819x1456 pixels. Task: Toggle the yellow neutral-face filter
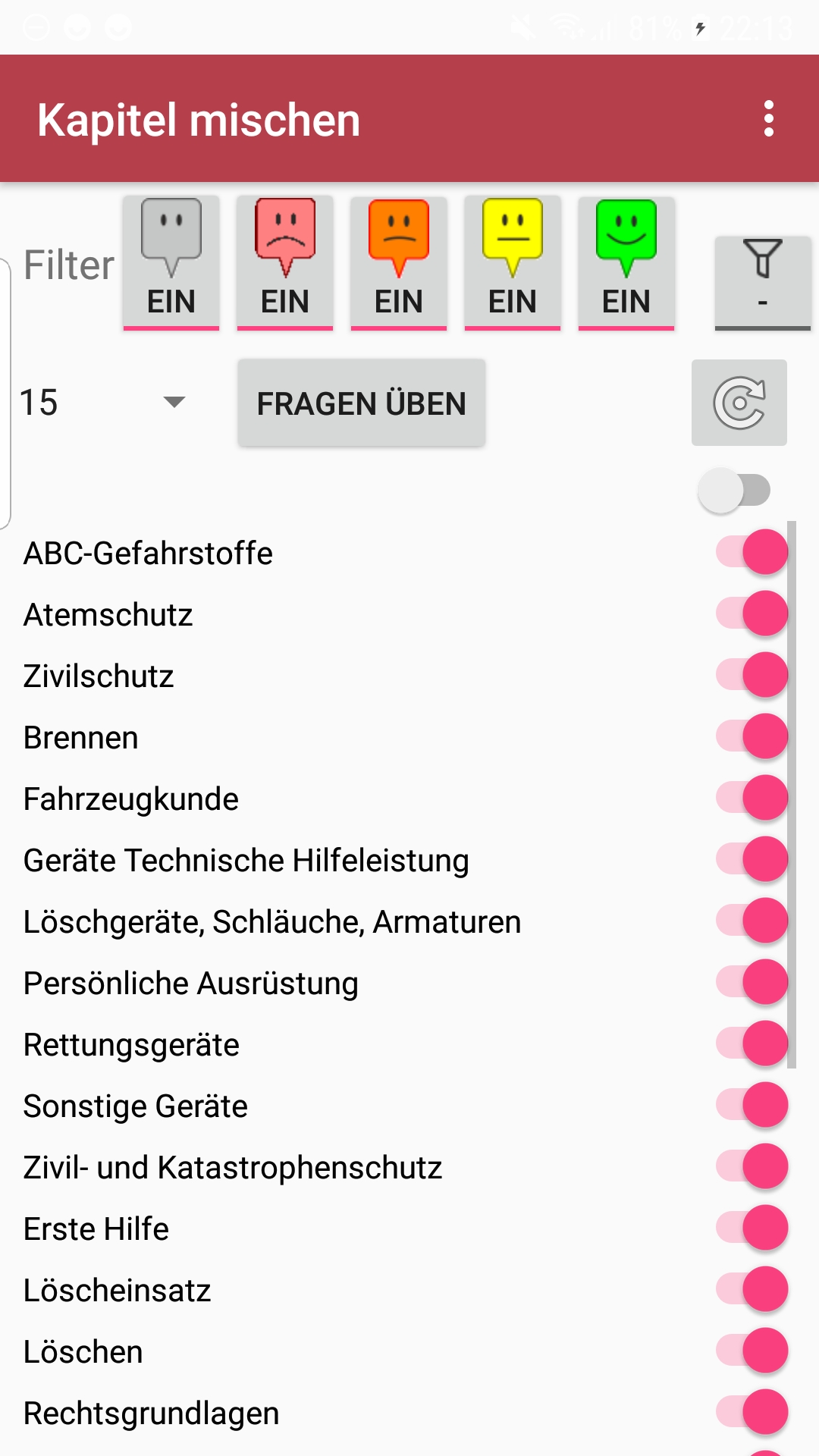point(513,262)
